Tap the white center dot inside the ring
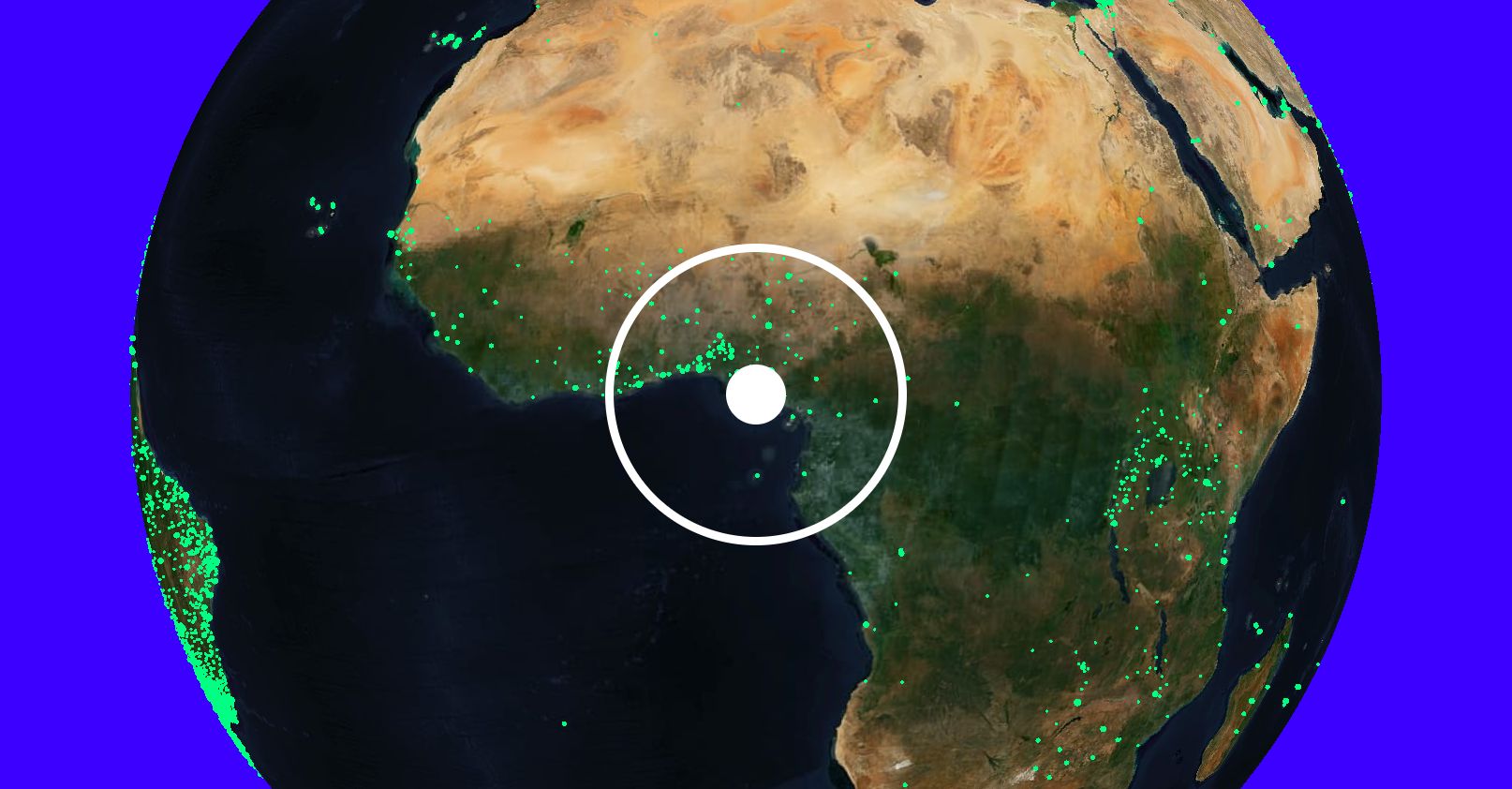 click(x=755, y=394)
